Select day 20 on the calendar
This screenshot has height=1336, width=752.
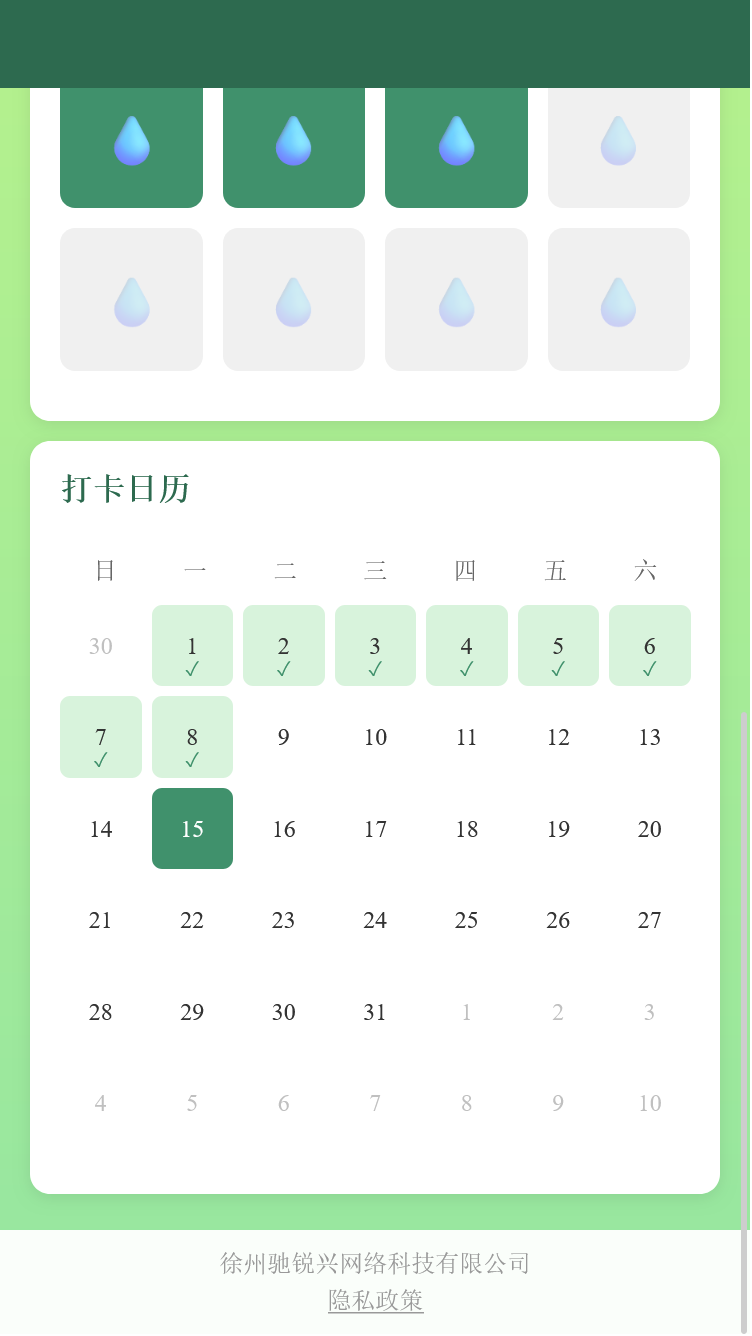(649, 828)
